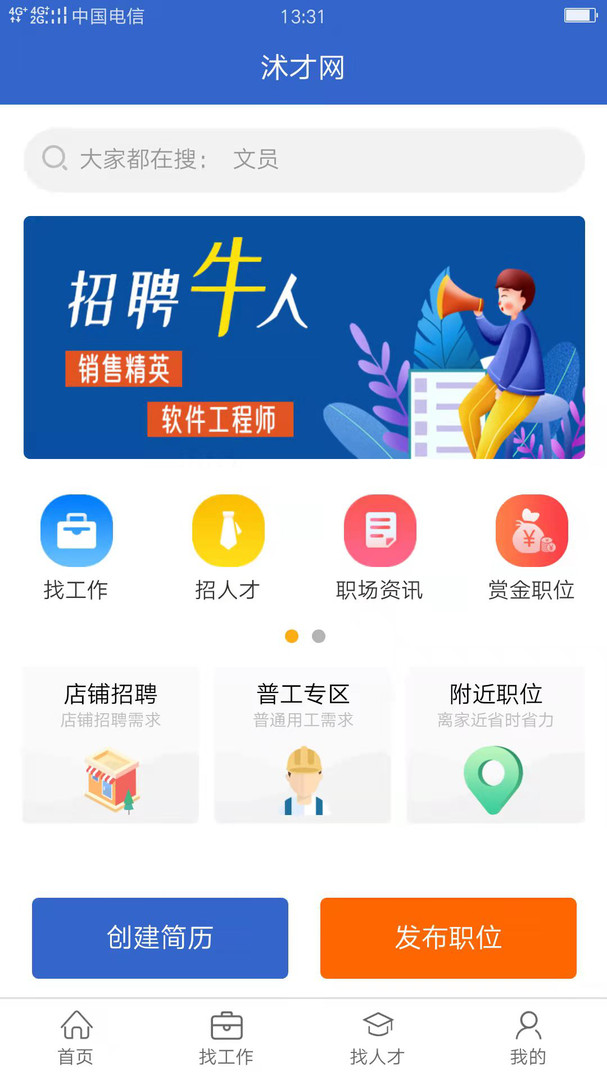Go to the 我的 profile tab

tap(528, 1038)
